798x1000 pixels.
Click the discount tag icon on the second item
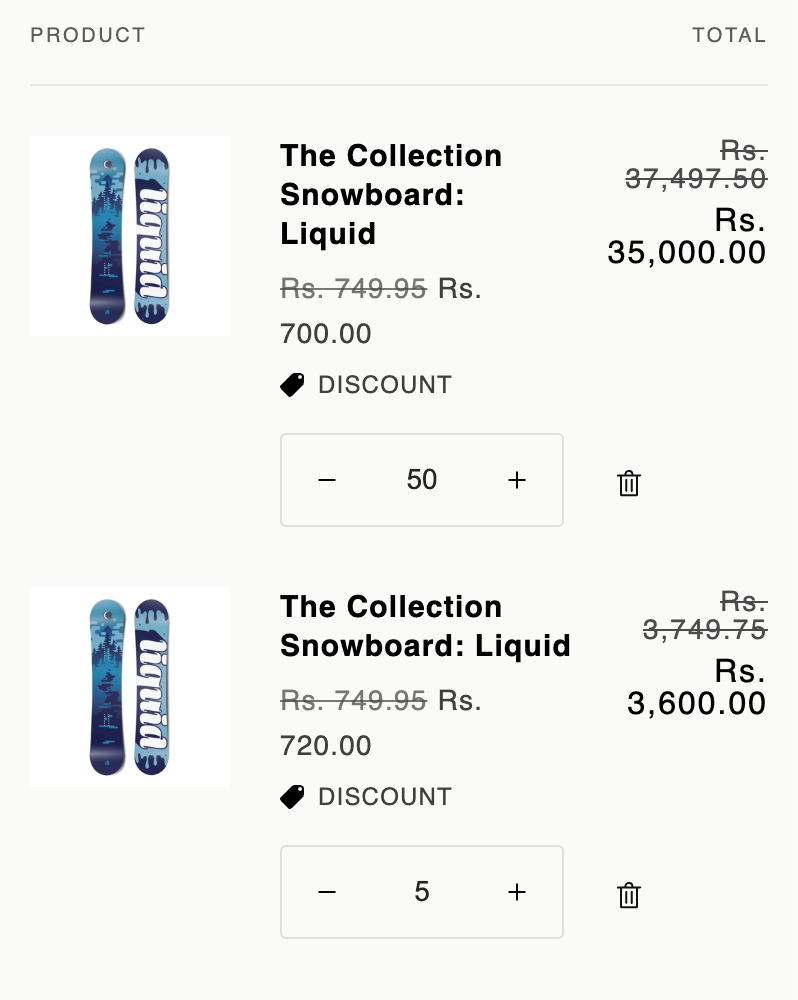[292, 796]
